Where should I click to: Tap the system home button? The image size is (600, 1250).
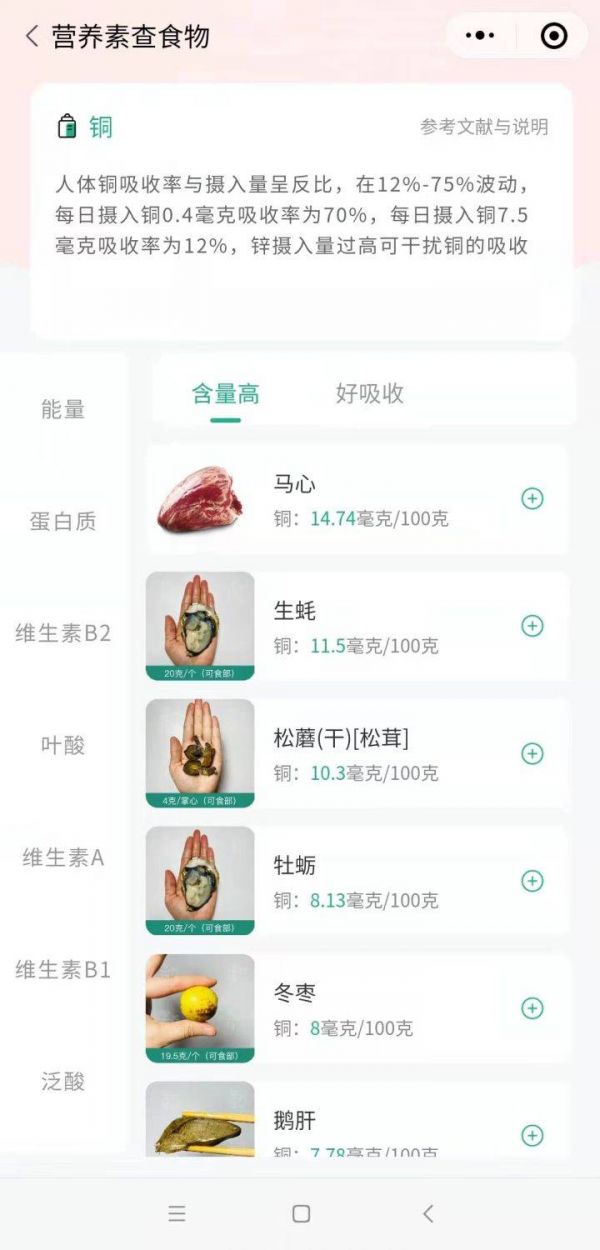tap(301, 1213)
